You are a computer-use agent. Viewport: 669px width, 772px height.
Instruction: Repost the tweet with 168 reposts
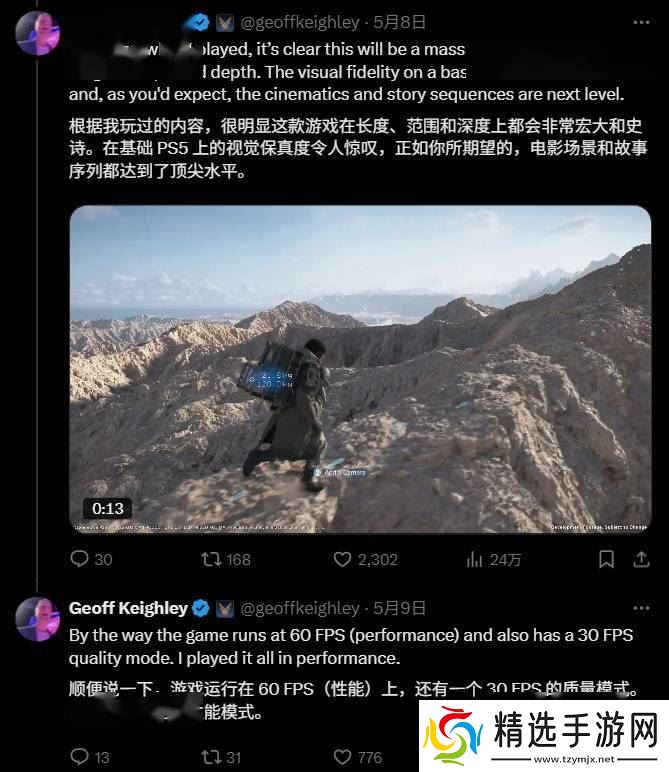click(211, 559)
